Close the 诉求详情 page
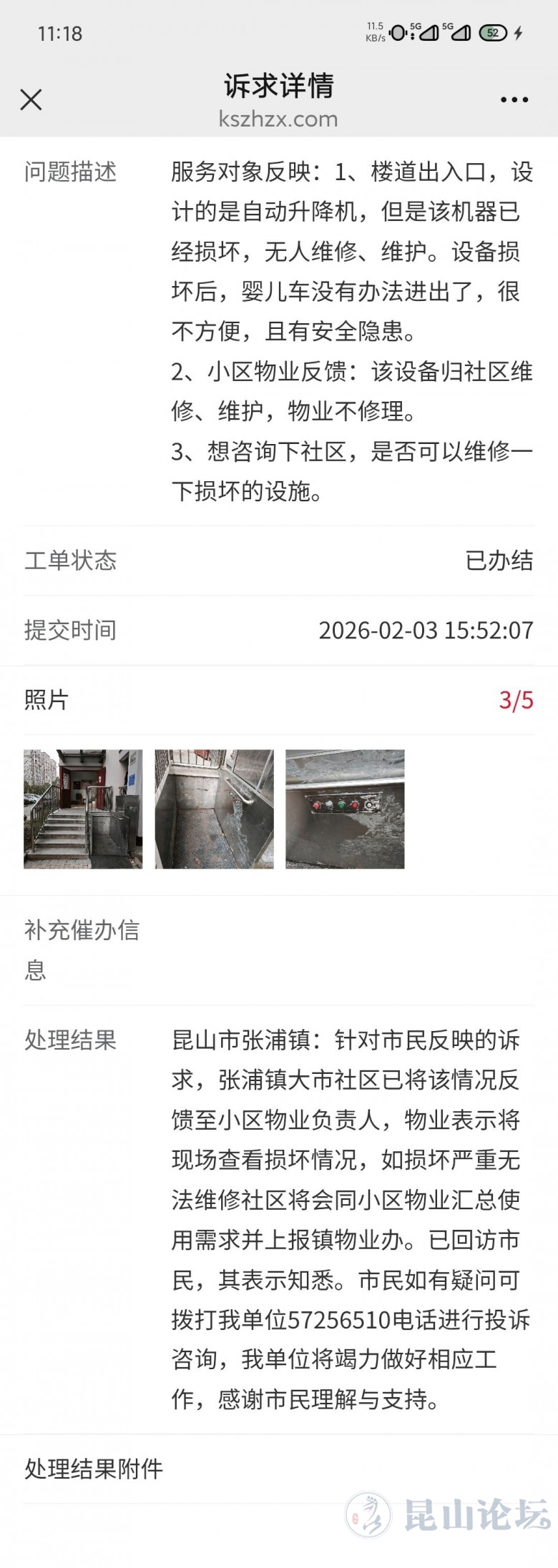The height and width of the screenshot is (1568, 558). point(31,99)
